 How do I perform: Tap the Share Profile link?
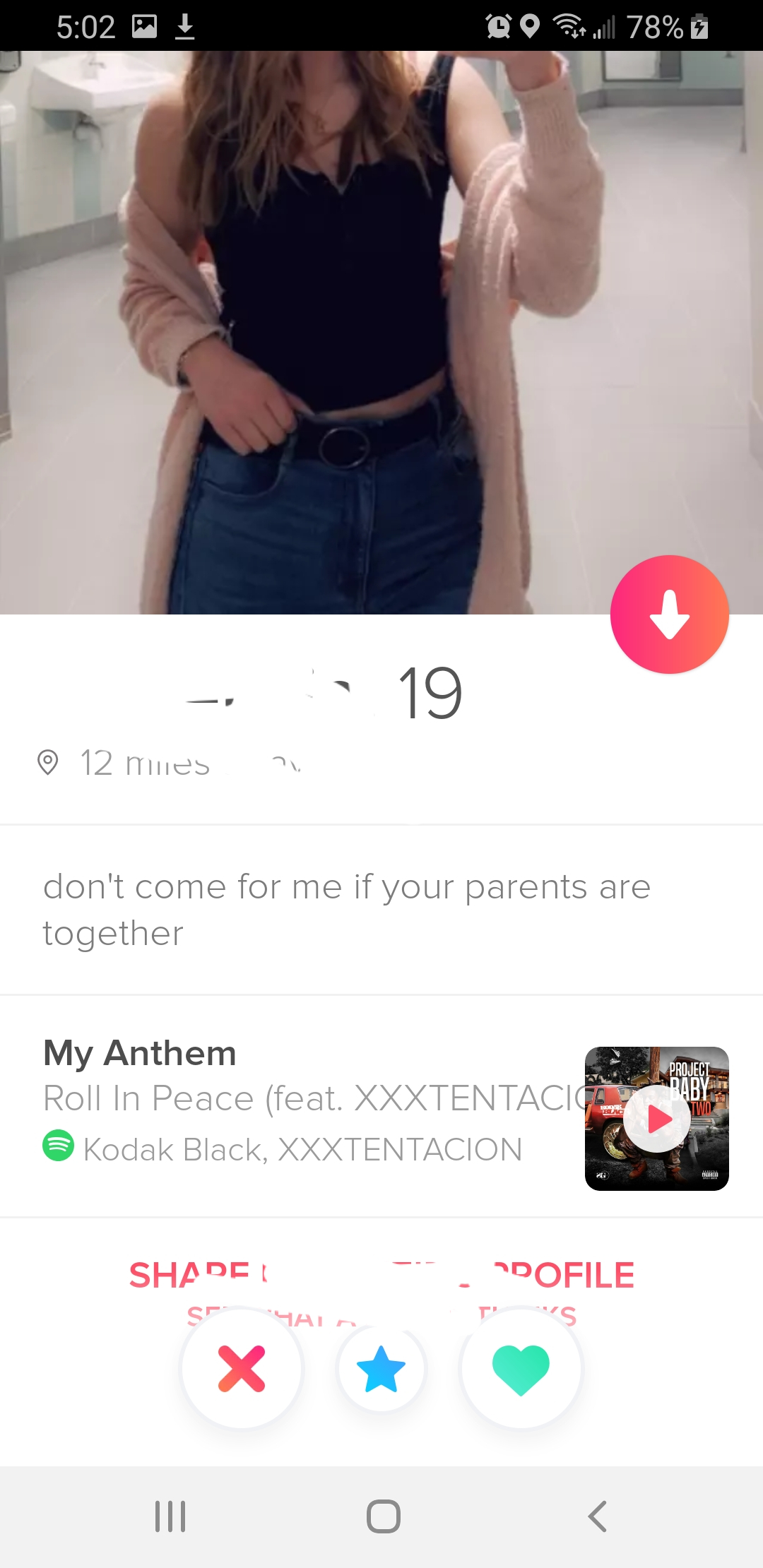tap(381, 1276)
